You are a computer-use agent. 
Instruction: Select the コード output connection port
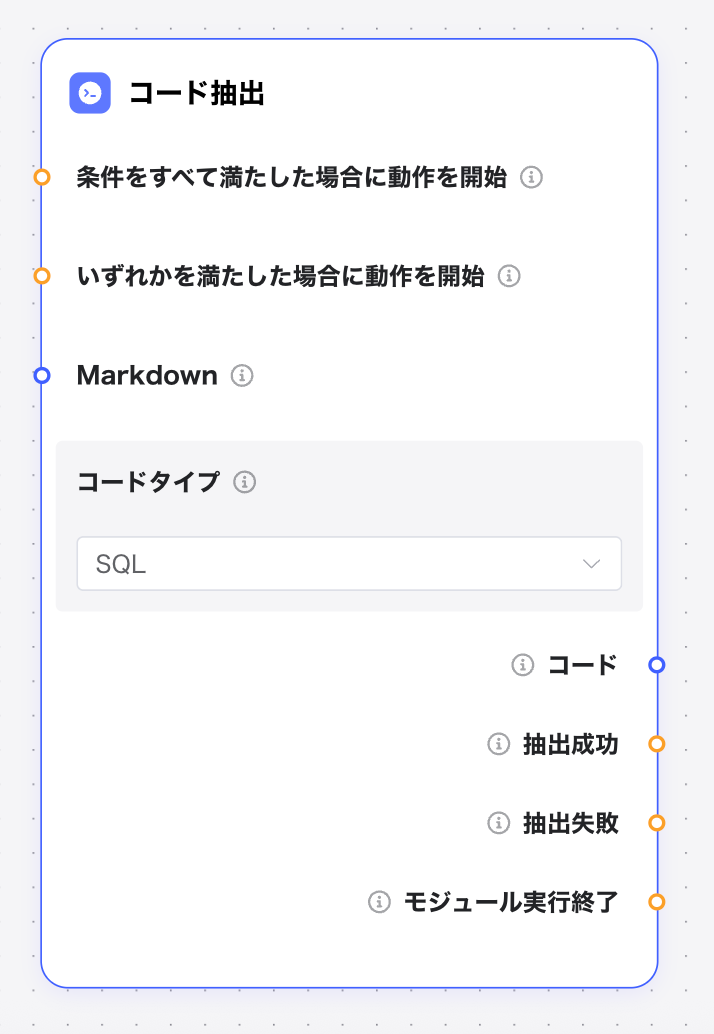[x=656, y=665]
